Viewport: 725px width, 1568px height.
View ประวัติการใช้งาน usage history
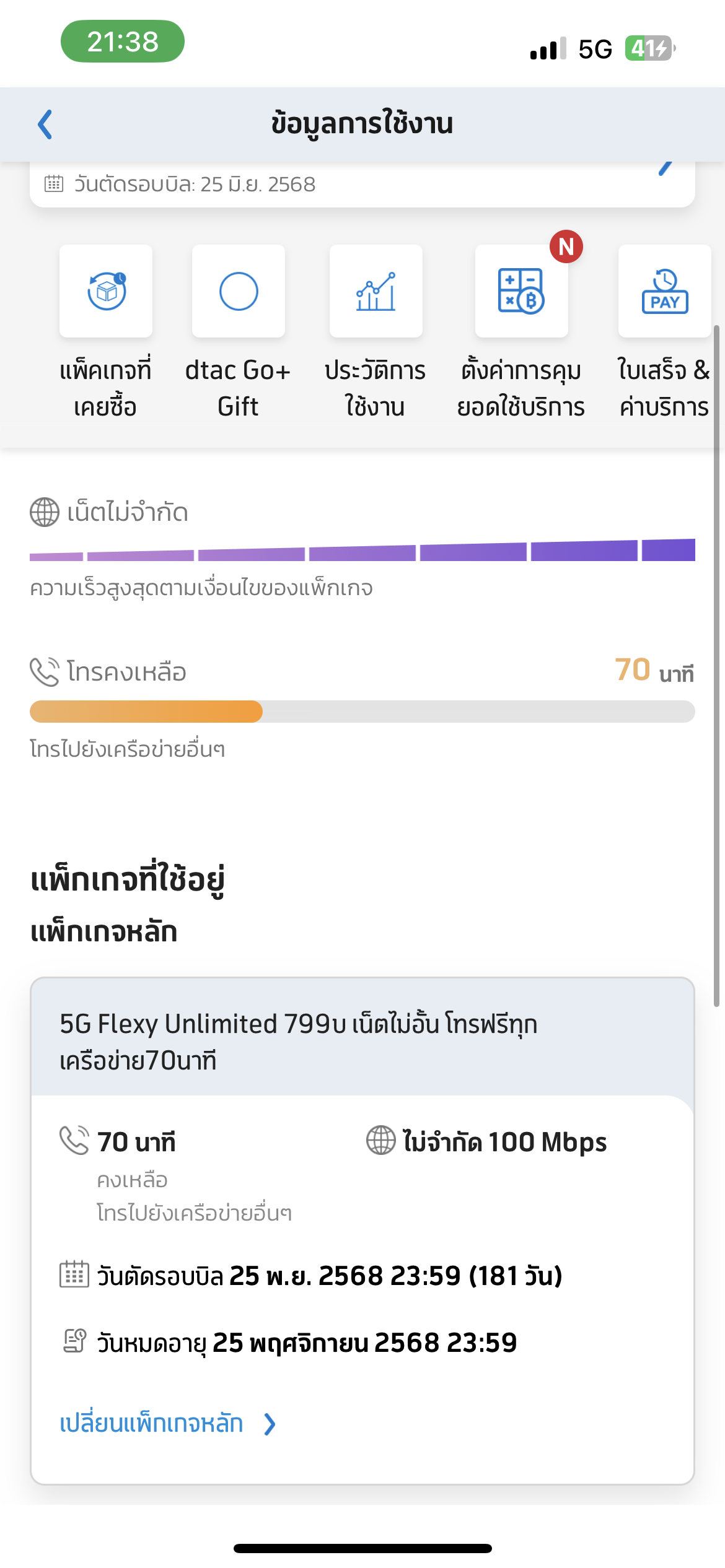click(x=376, y=333)
